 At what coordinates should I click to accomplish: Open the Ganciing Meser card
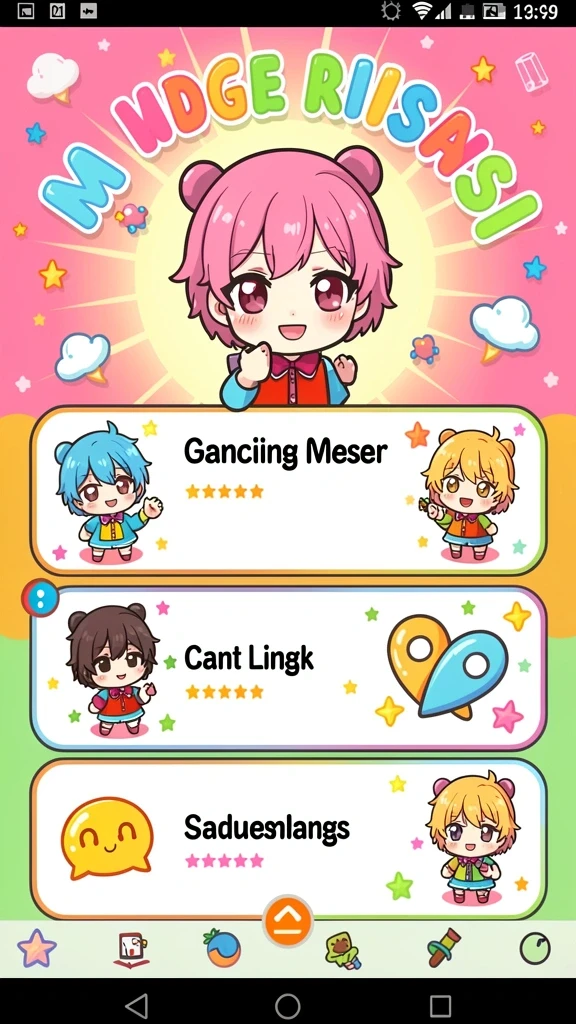pos(288,491)
